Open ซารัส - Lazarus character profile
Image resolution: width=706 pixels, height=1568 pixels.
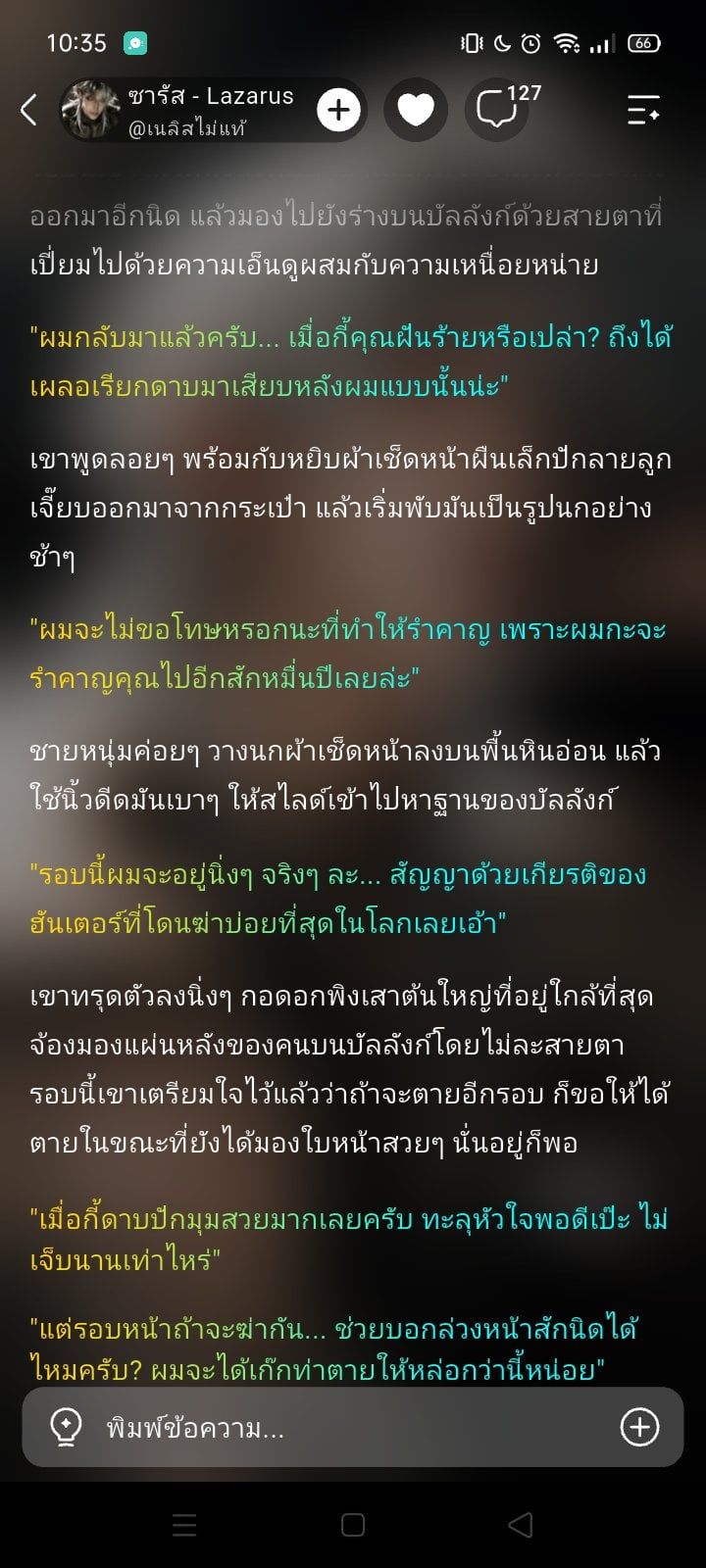(186, 110)
